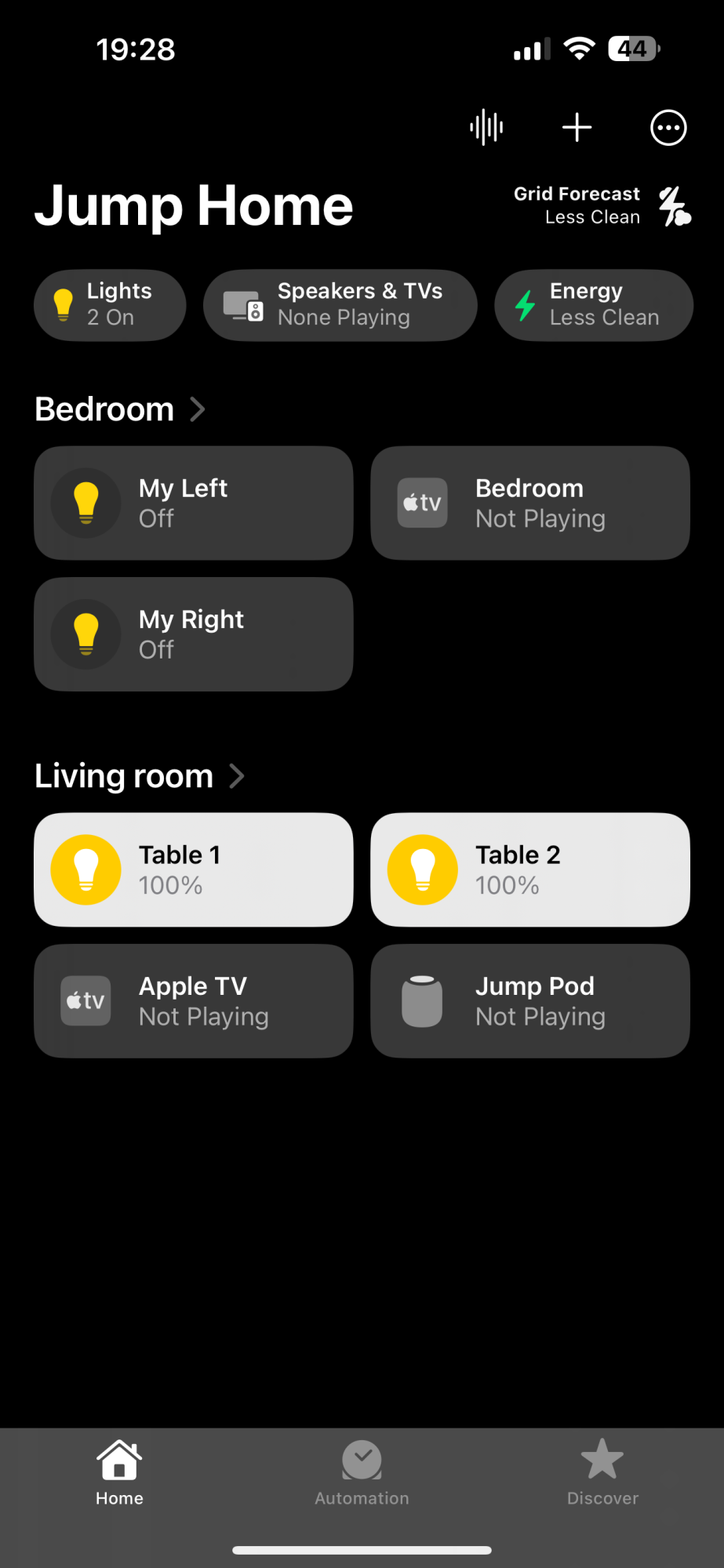Viewport: 724px width, 1568px height.
Task: Open the living room Apple TV tile
Action: pyautogui.click(x=194, y=1001)
